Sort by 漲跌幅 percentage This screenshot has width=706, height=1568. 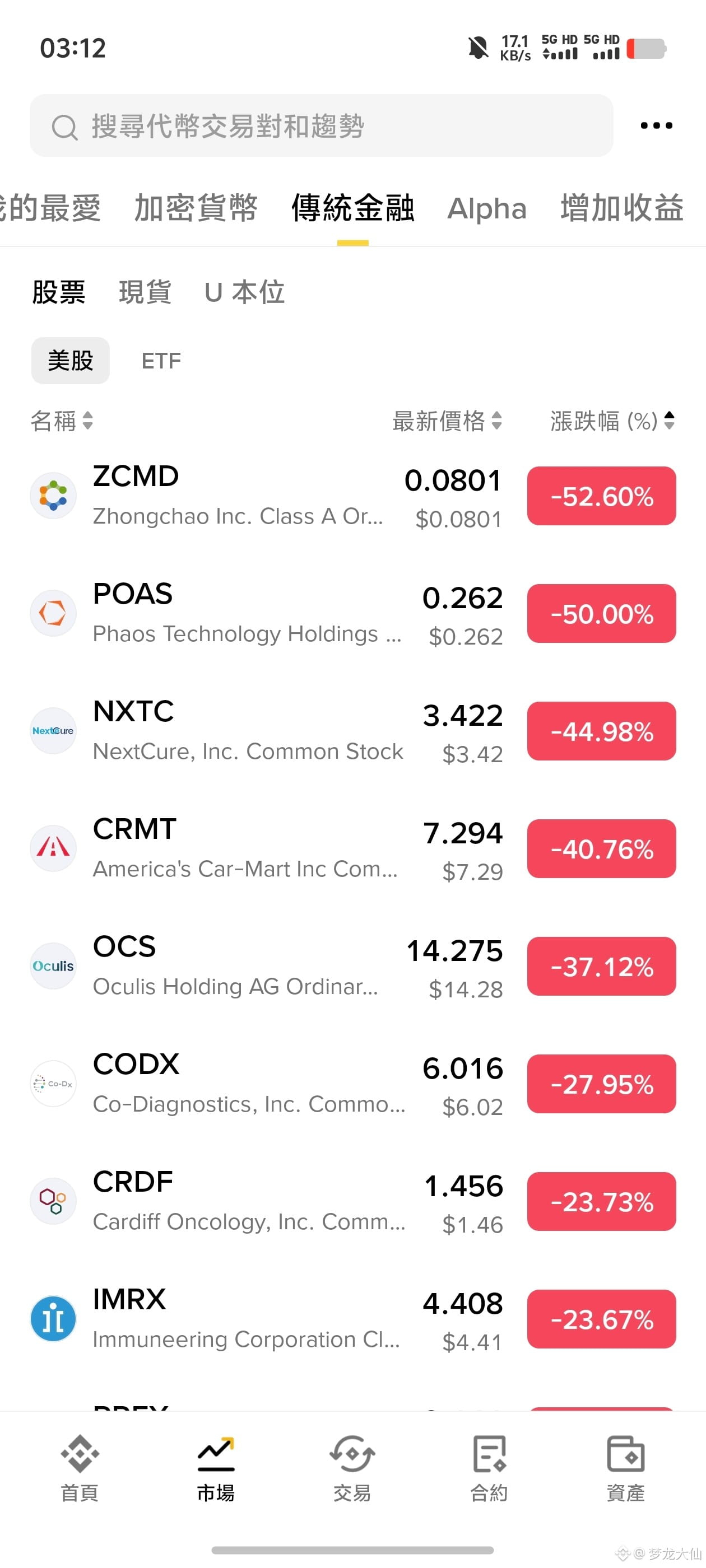612,421
